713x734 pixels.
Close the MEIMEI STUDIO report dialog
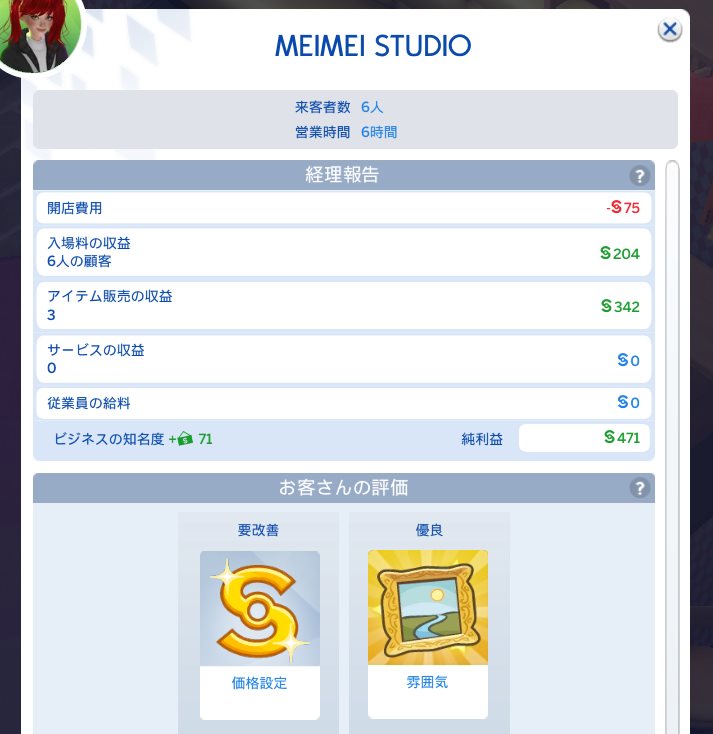coord(669,30)
